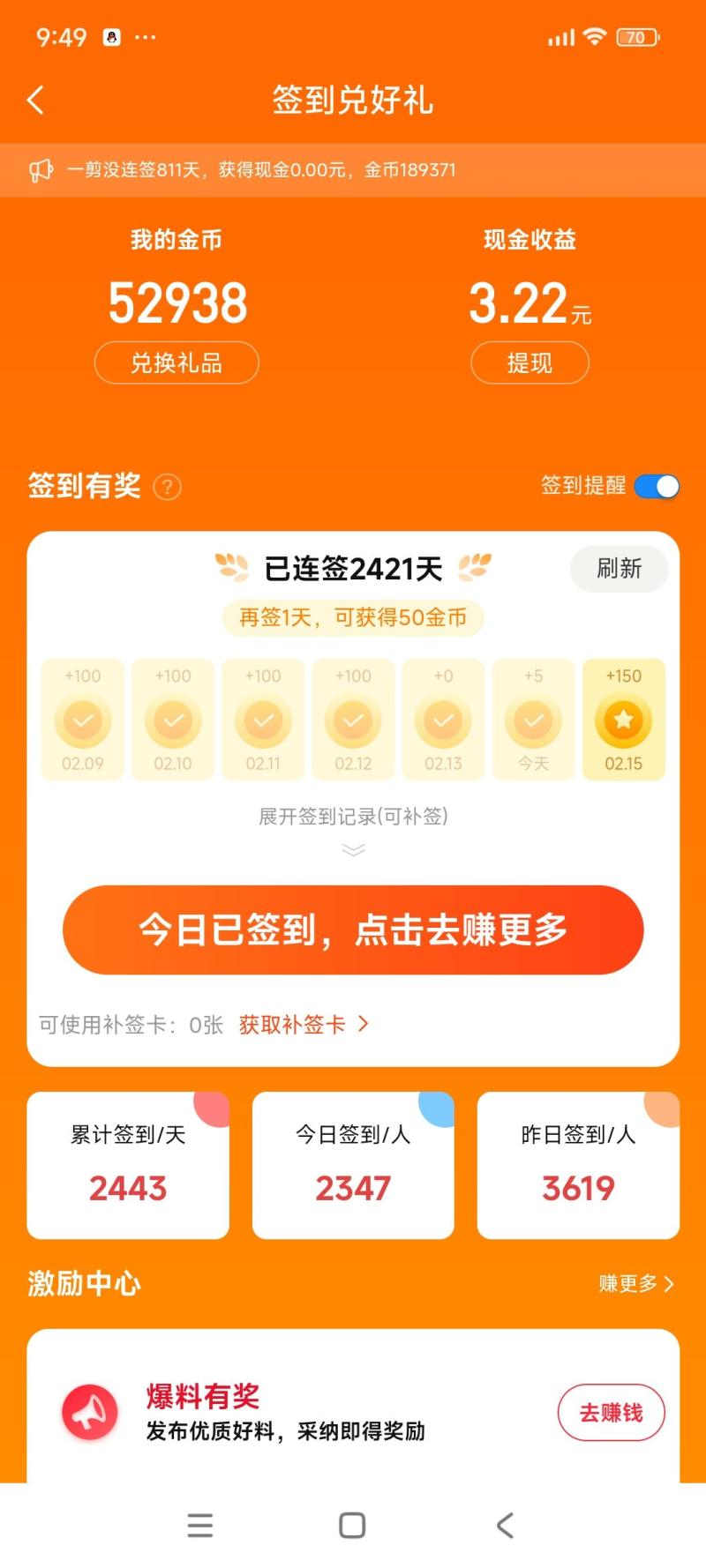Open the system recent apps menu

point(200,1526)
